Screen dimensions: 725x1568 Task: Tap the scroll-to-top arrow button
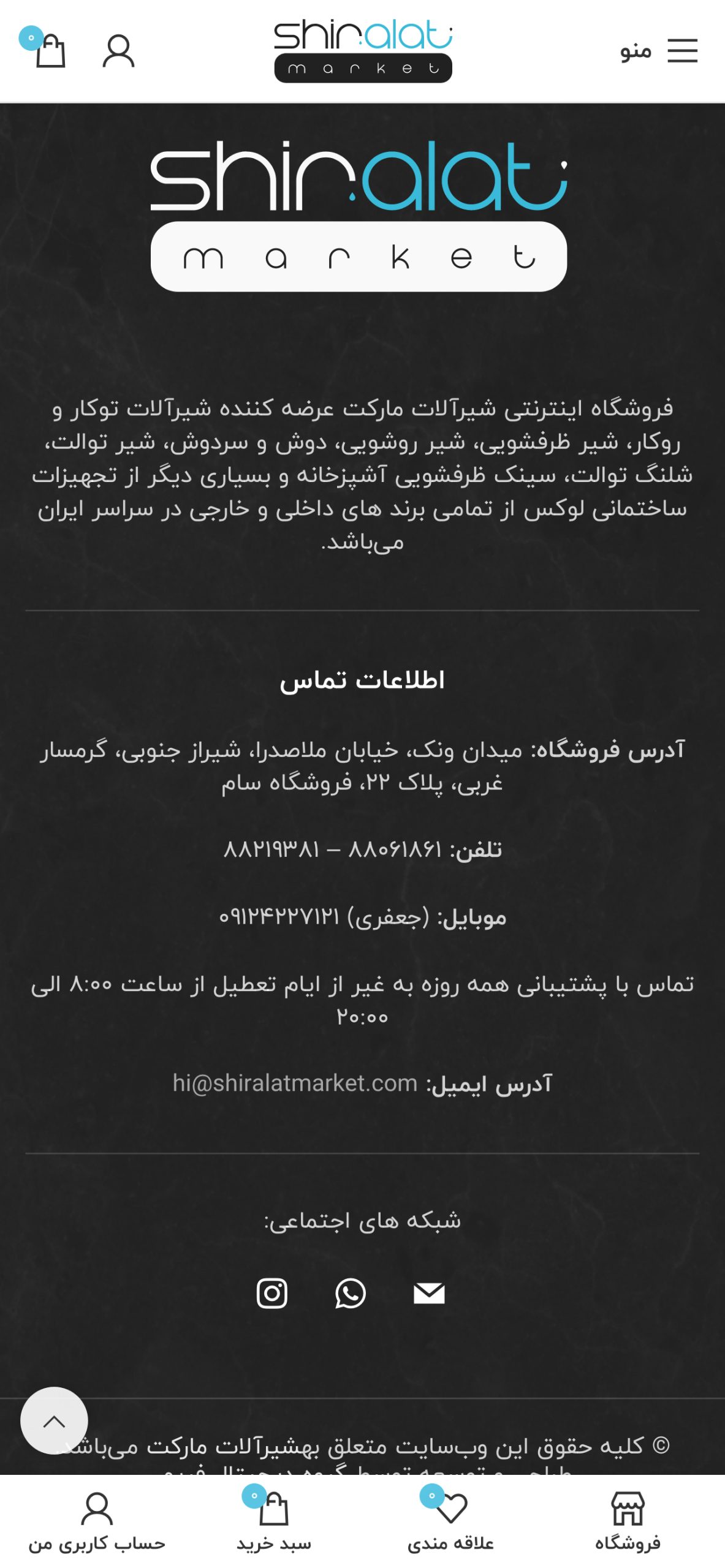coord(54,1420)
